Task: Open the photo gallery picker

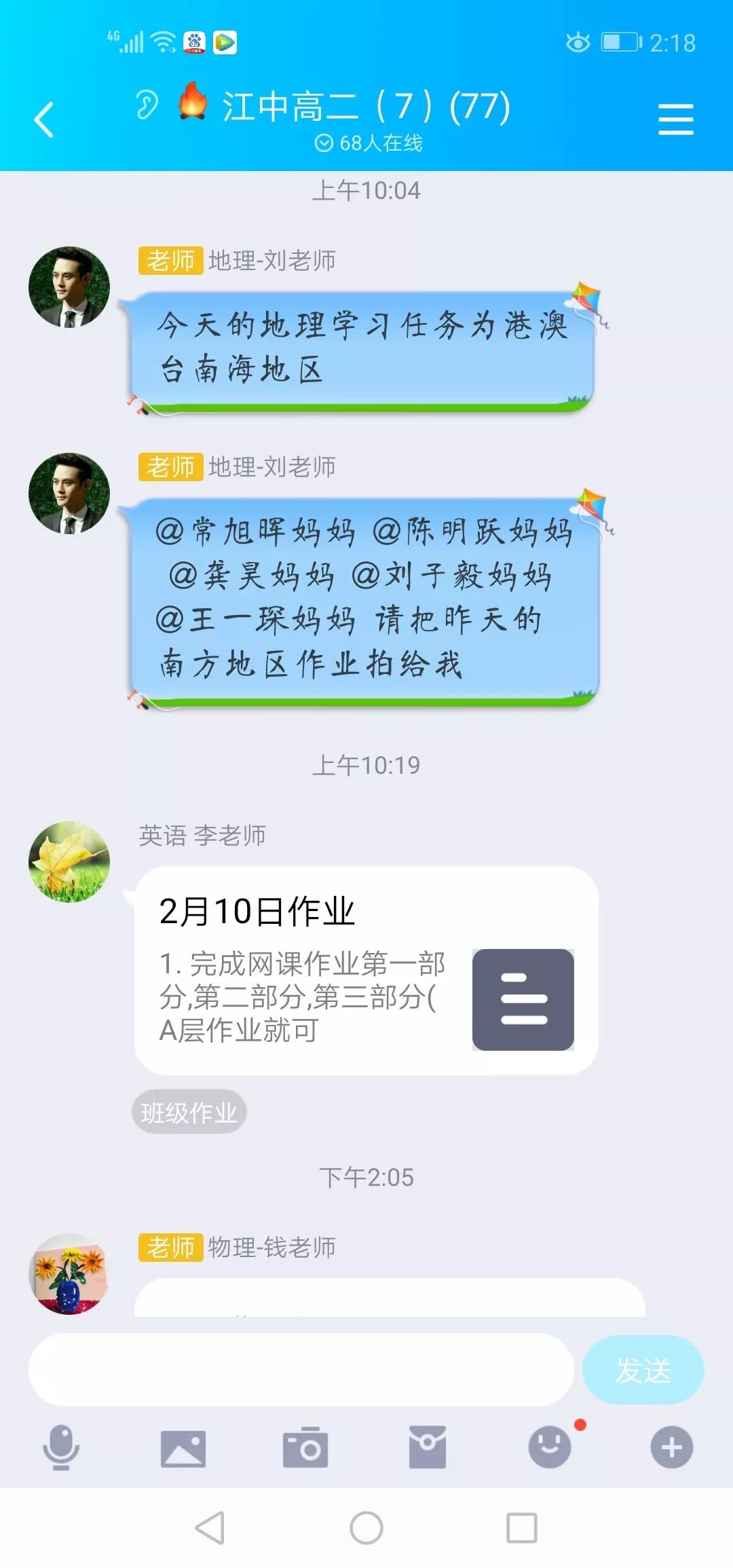Action: 183,1447
